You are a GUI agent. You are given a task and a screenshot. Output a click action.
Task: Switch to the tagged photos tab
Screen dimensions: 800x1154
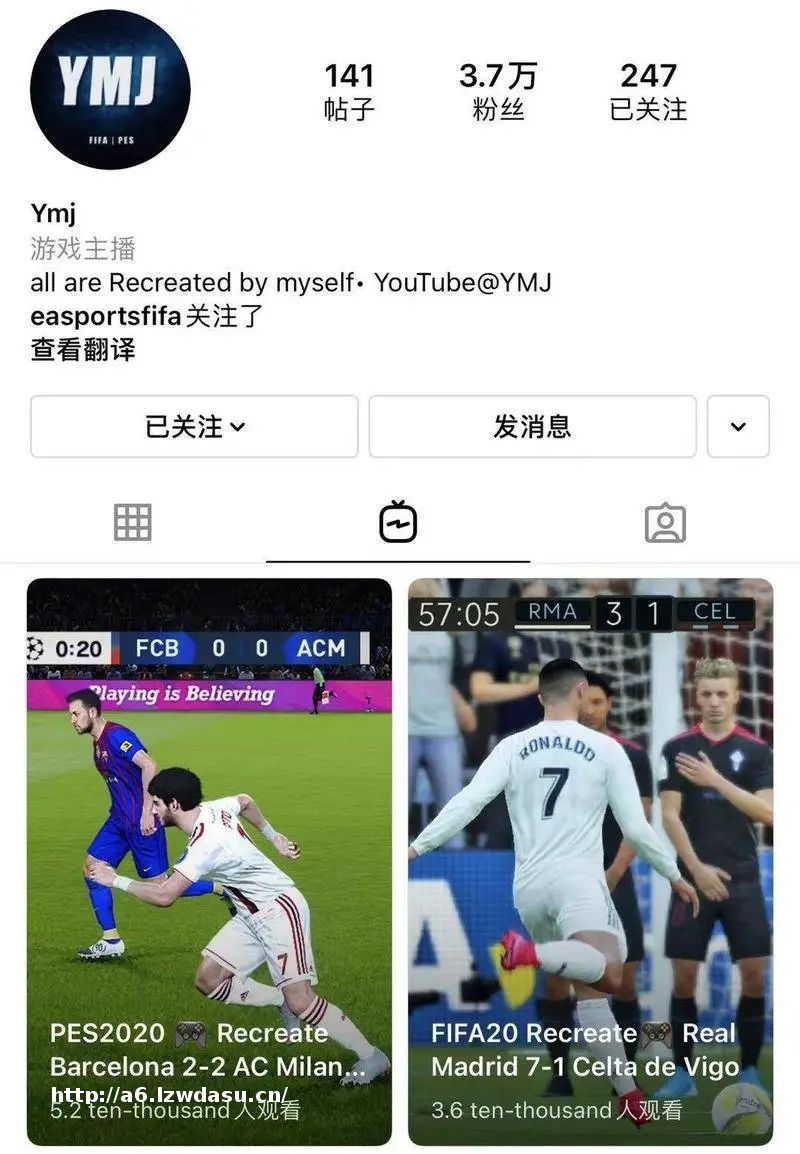click(665, 522)
